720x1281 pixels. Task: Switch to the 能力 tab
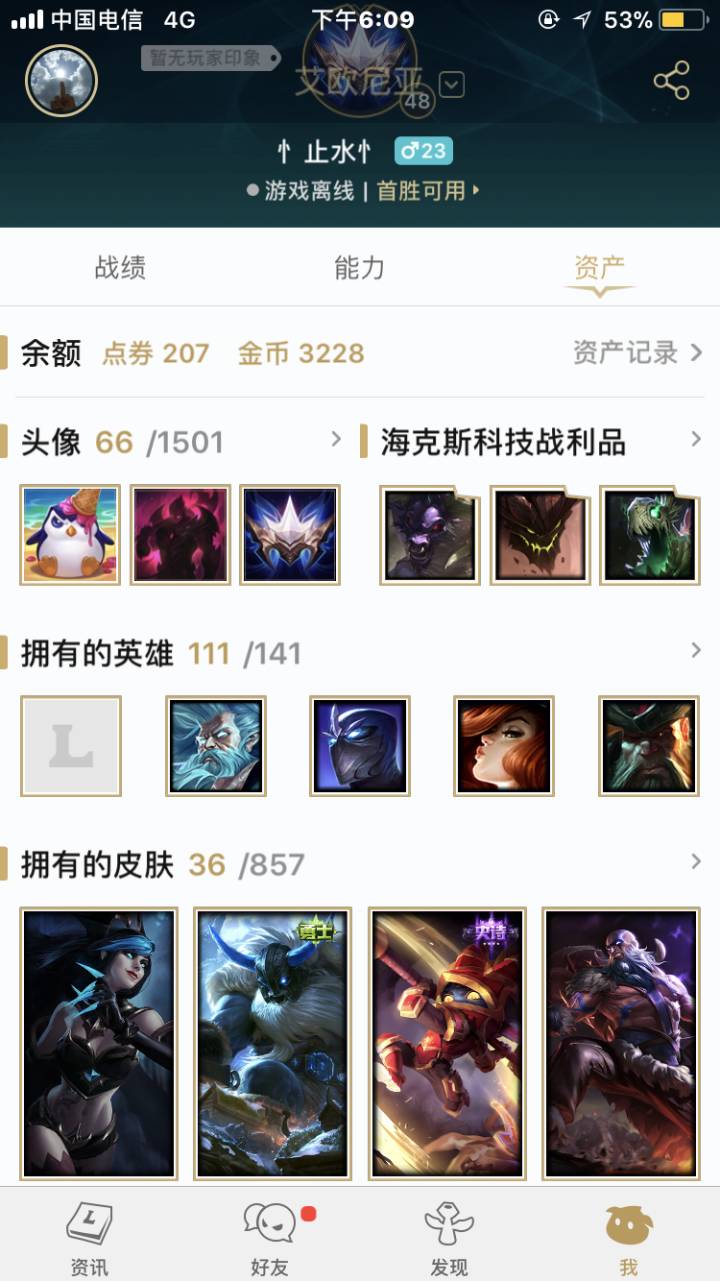359,268
